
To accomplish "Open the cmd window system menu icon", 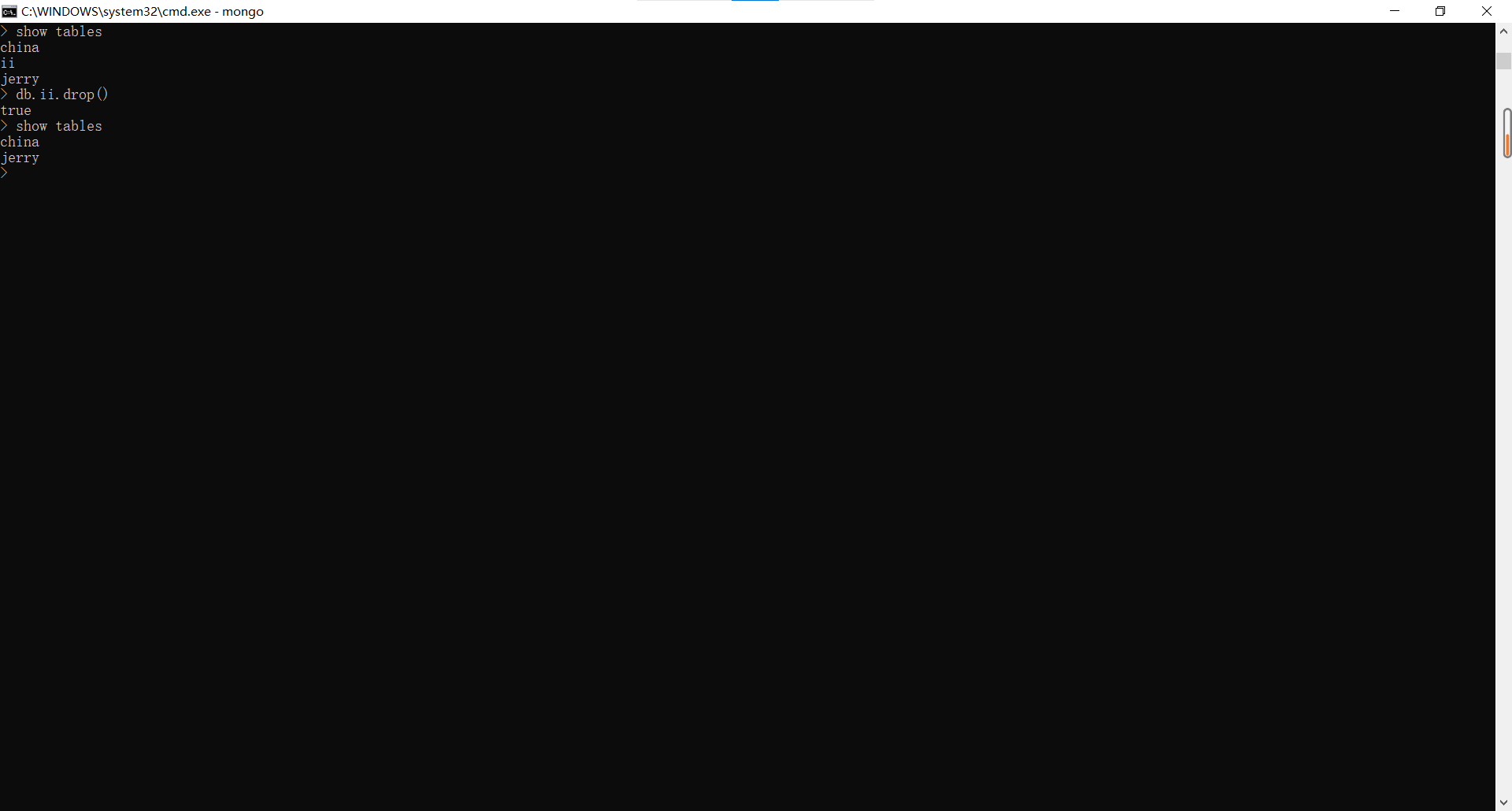I will click(9, 11).
